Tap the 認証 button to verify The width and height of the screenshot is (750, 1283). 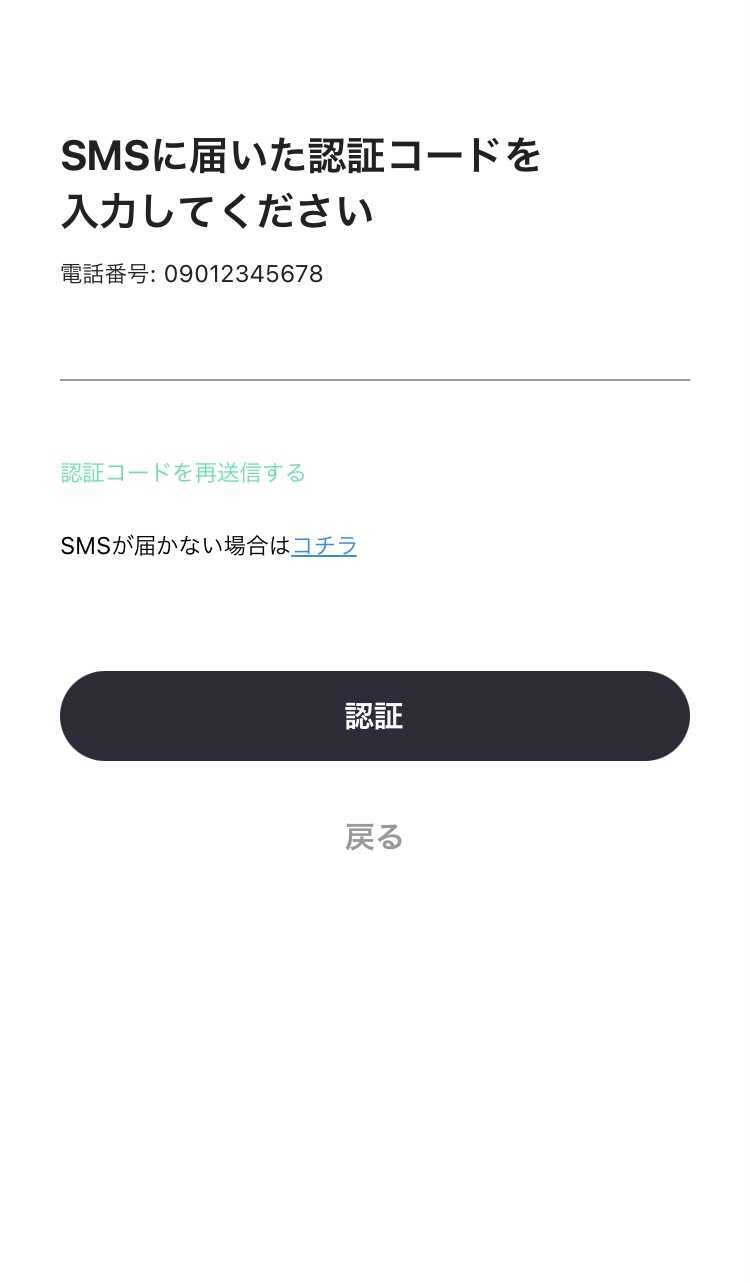coord(375,716)
